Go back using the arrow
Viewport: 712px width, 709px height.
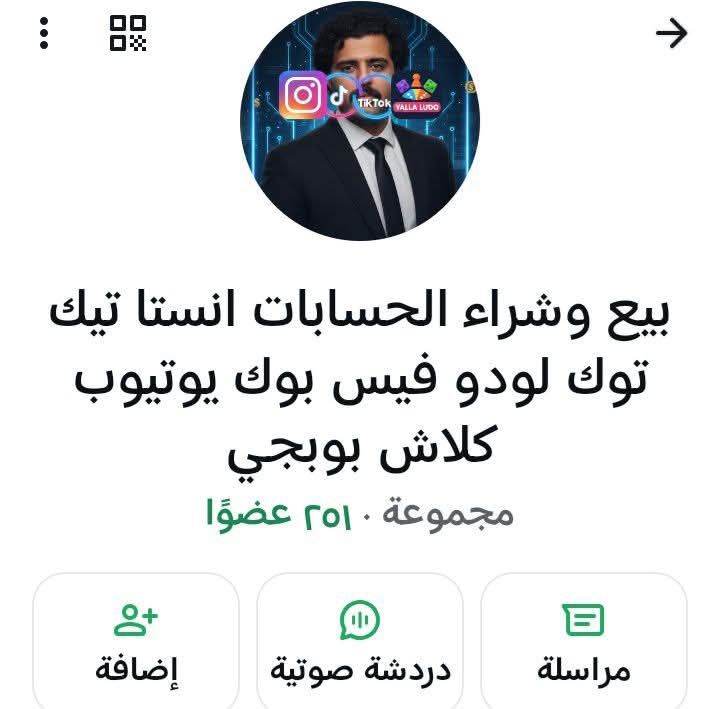671,34
